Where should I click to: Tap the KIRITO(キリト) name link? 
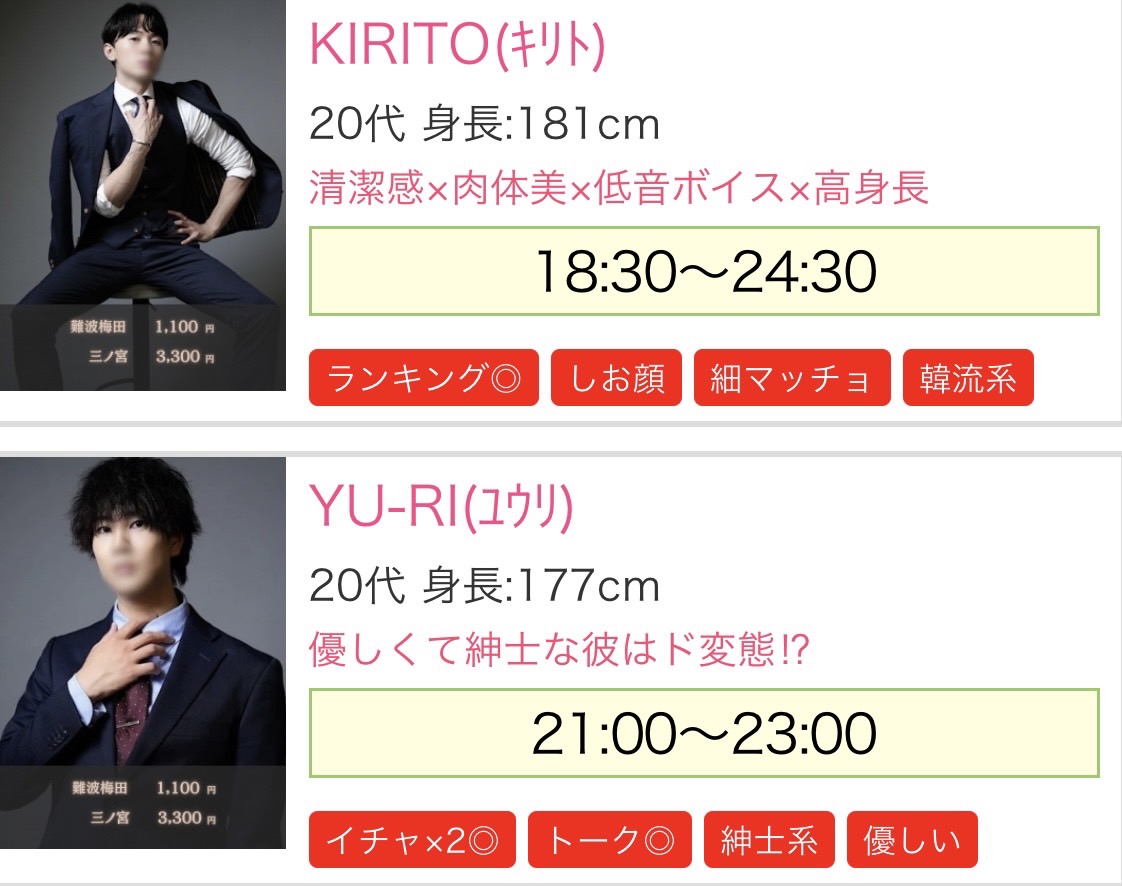457,45
